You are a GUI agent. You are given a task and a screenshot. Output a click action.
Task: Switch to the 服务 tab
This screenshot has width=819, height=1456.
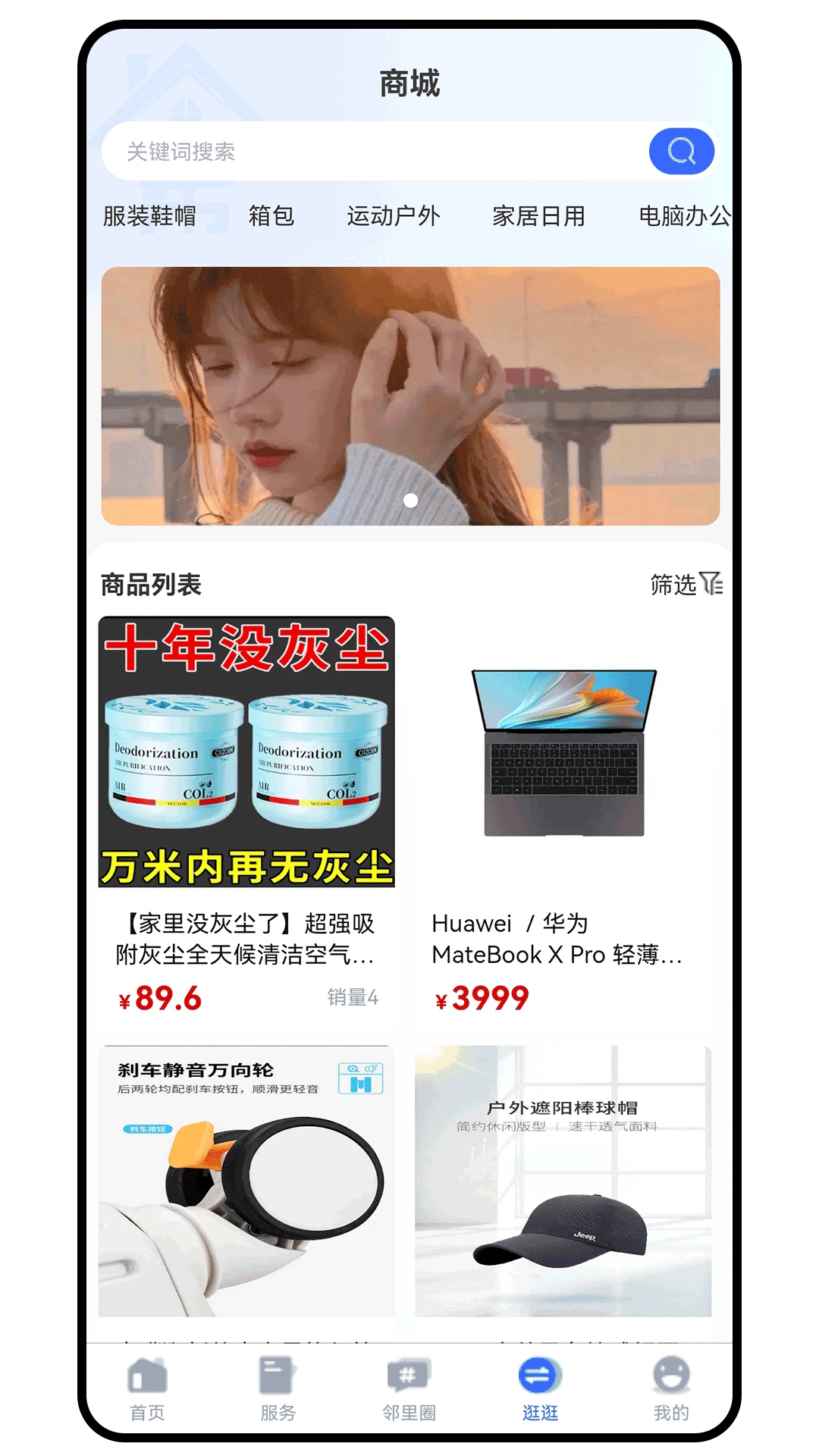point(278,1389)
